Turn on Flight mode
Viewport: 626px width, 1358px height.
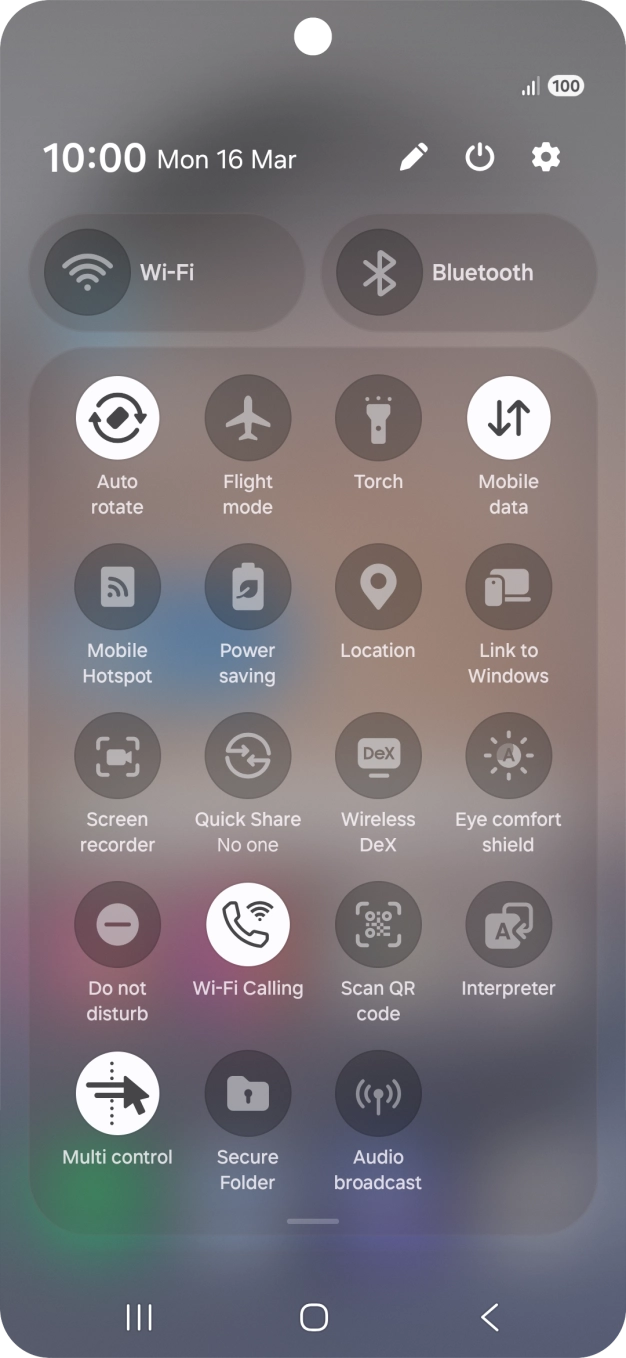[248, 418]
